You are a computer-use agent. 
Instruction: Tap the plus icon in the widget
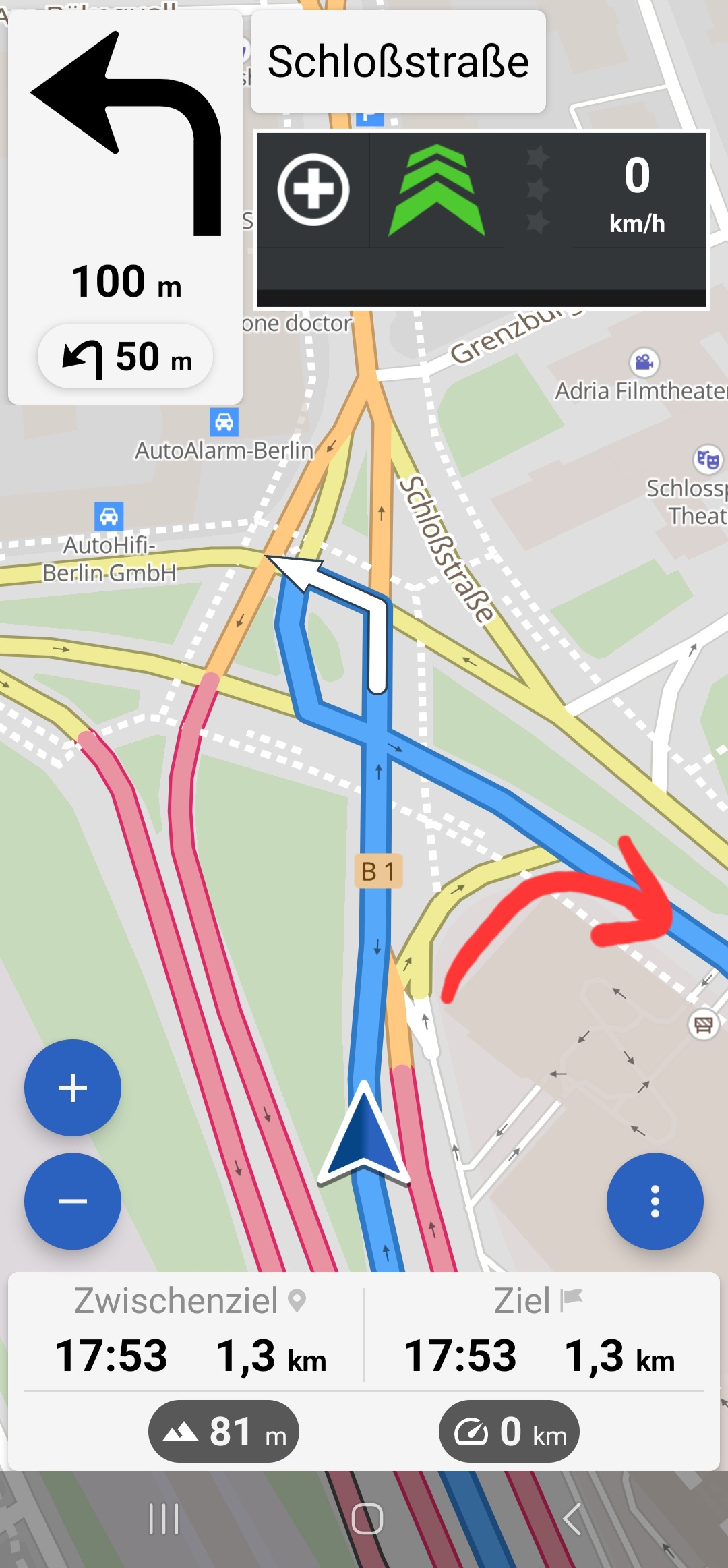313,190
